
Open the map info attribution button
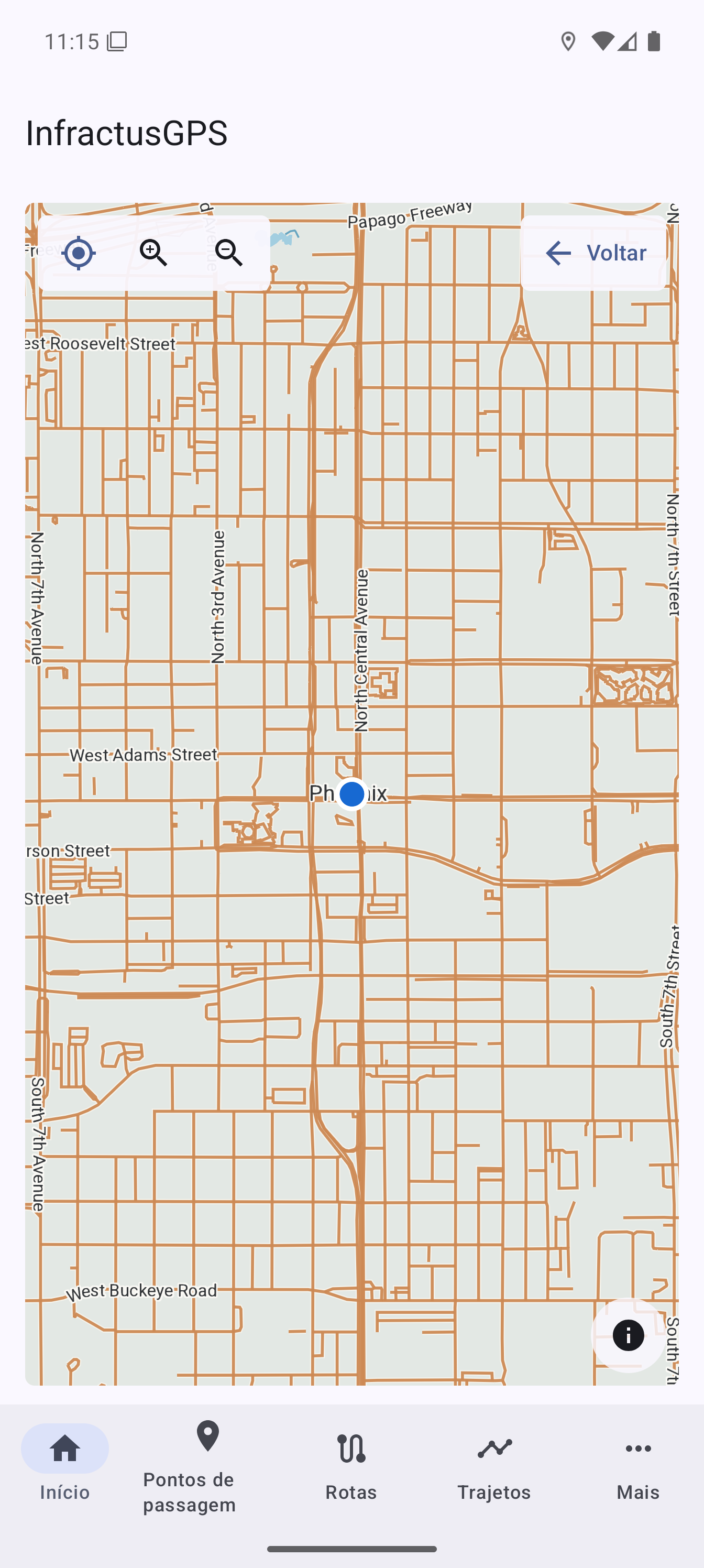(628, 1335)
